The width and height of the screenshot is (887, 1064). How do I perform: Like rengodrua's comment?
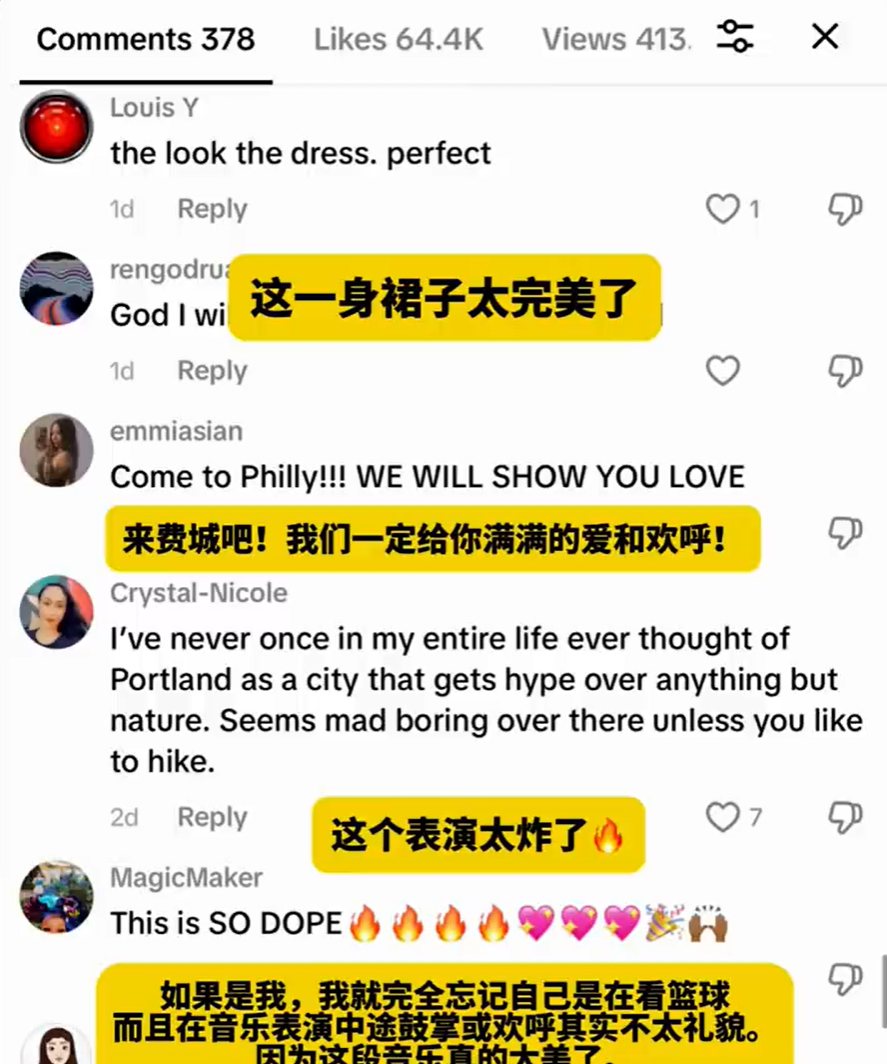point(722,371)
